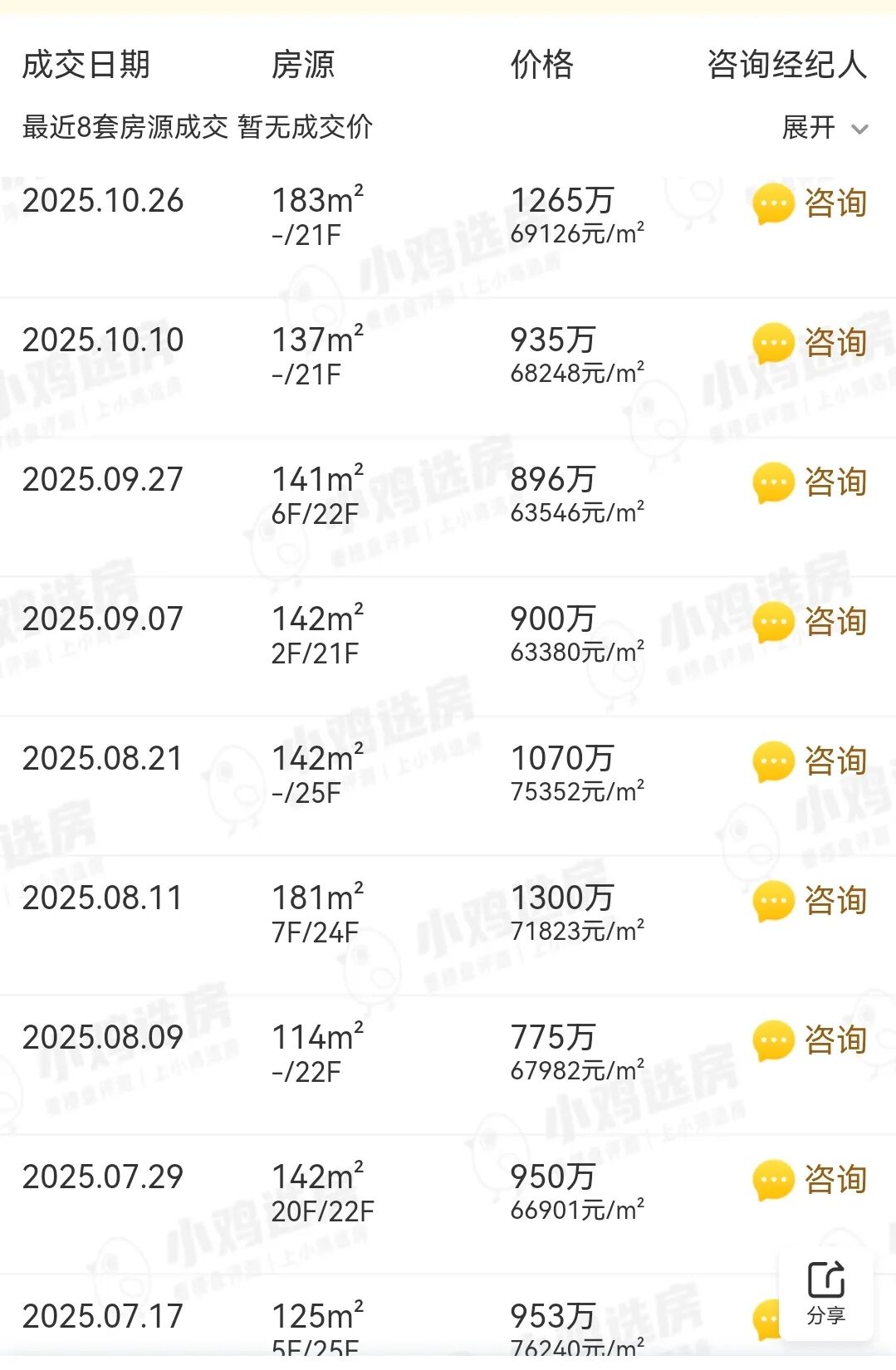896x1370 pixels.
Task: Consult agent for the 2025.10.26 deal
Action: pos(810,203)
